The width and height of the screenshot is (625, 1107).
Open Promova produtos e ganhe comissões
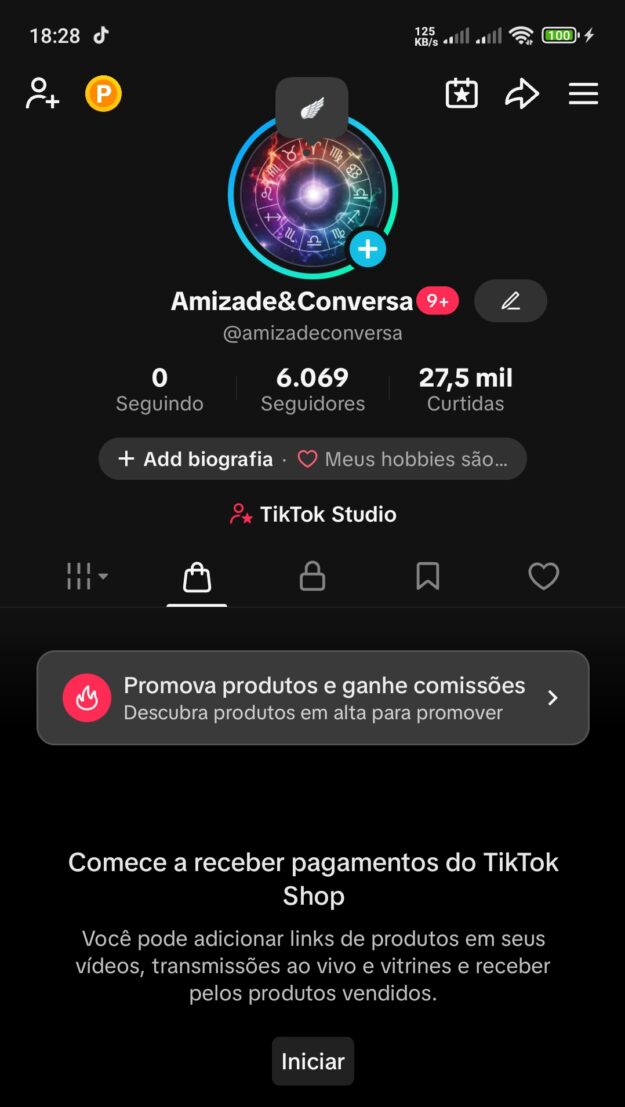tap(313, 698)
